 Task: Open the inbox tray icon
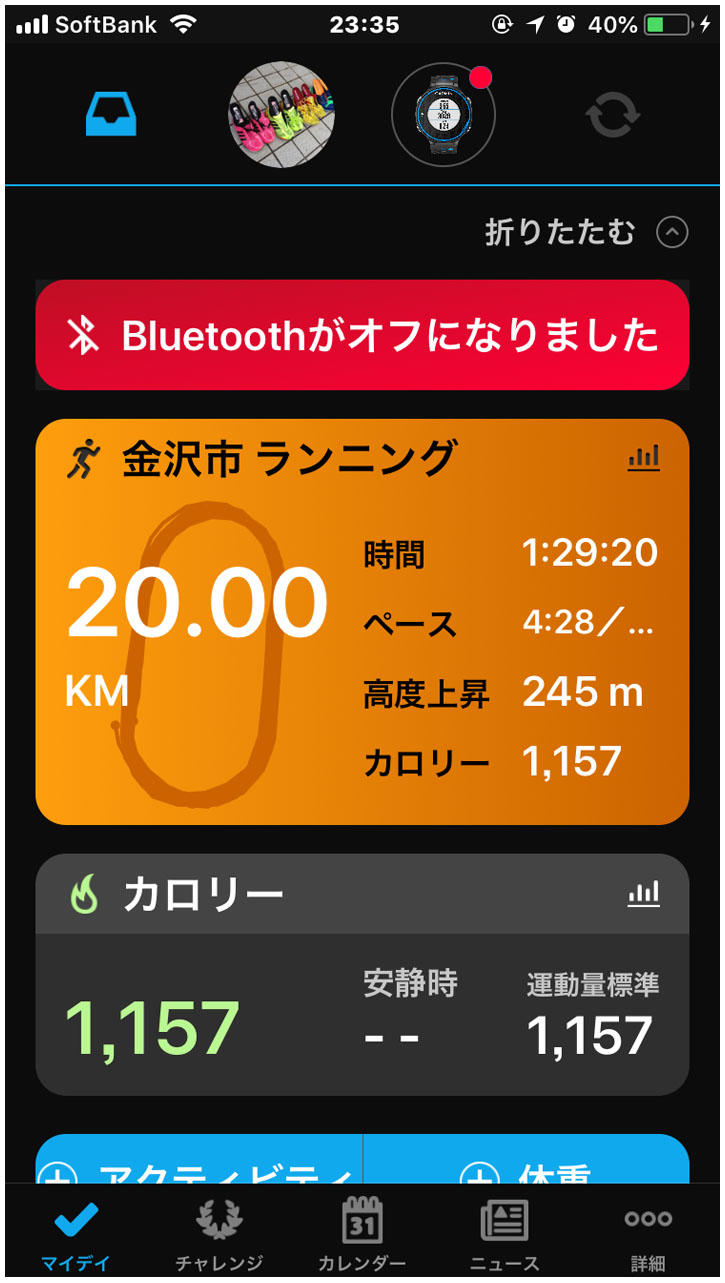point(111,115)
